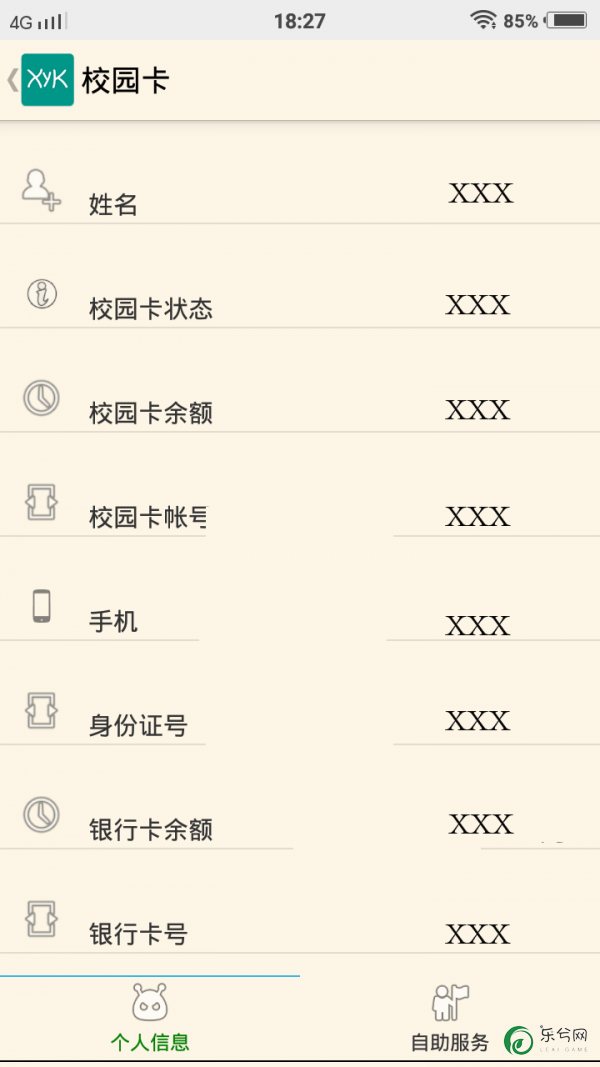Open the 校园卡帐号 row
Screen dimensions: 600x1067
[300, 504]
